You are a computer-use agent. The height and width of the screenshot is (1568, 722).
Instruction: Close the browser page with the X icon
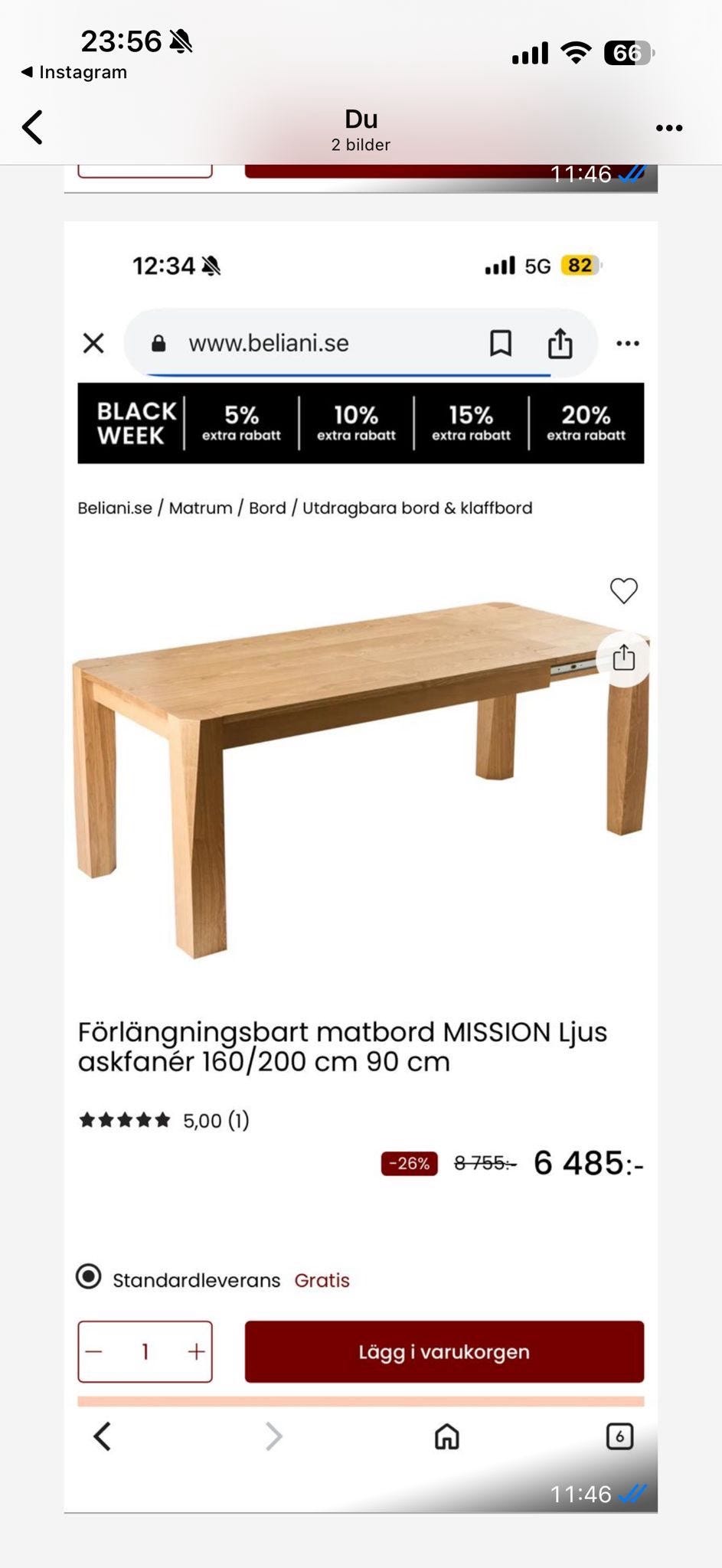tap(93, 343)
